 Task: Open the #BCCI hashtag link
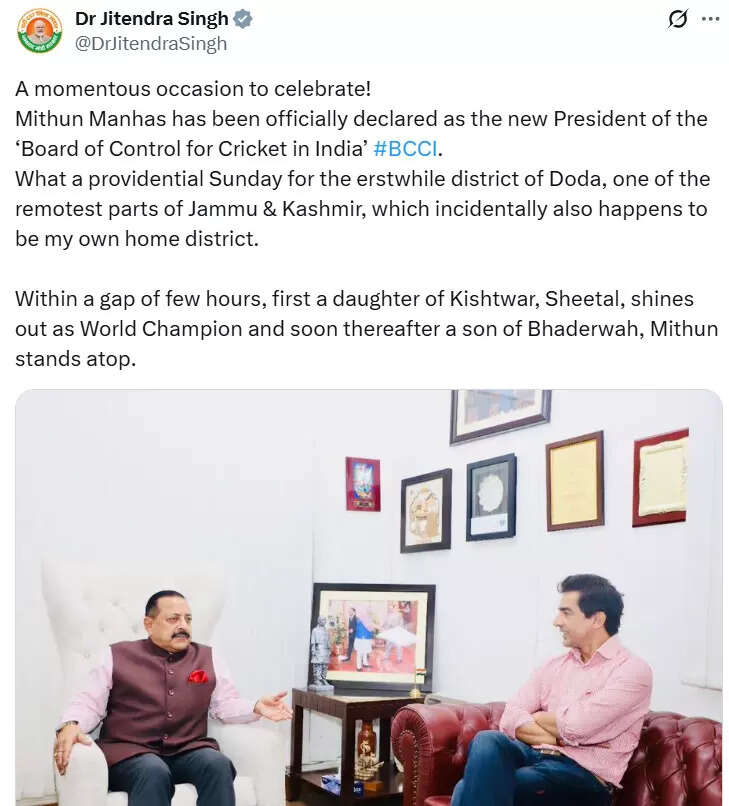[x=405, y=148]
